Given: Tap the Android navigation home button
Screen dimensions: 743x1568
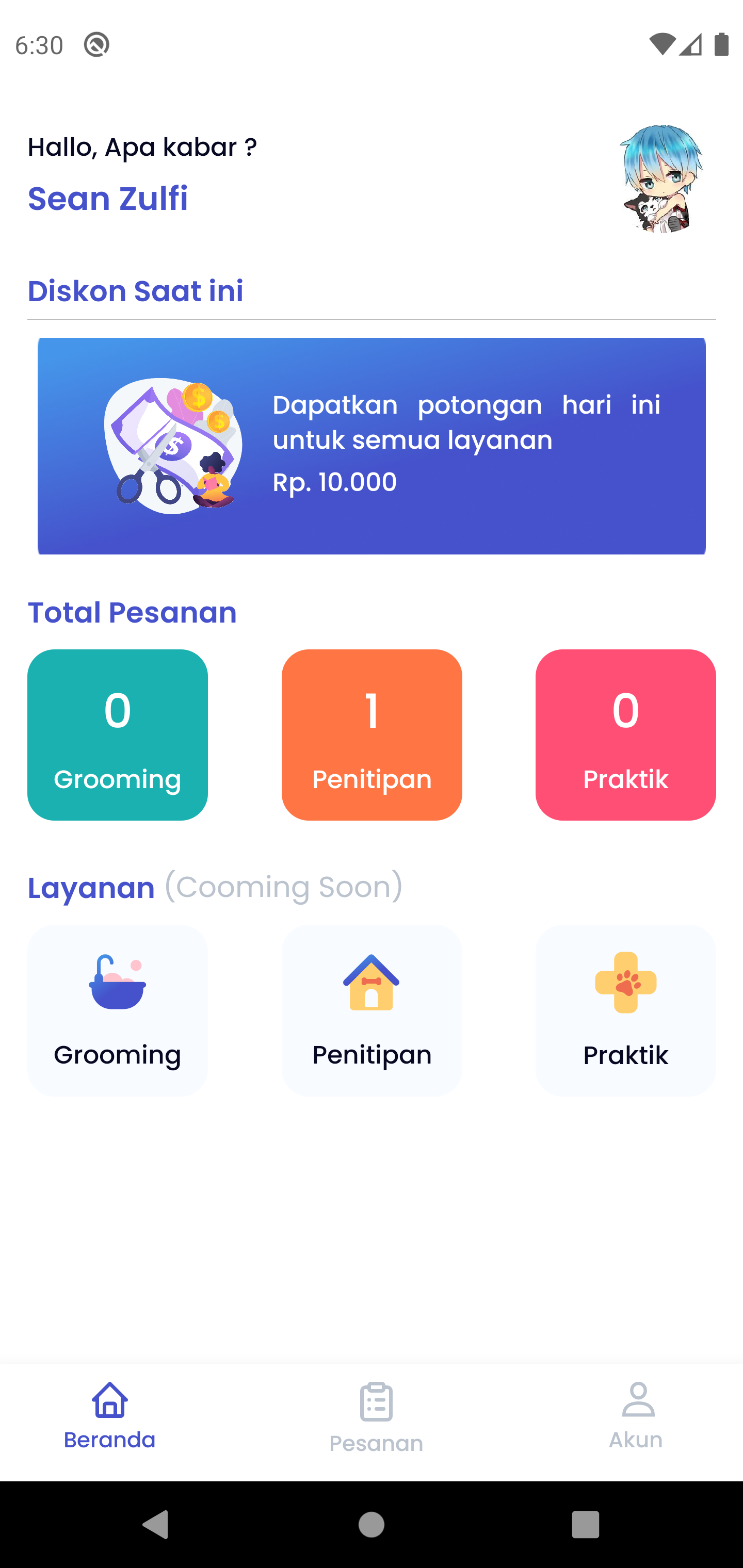Looking at the screenshot, I should 372,1524.
